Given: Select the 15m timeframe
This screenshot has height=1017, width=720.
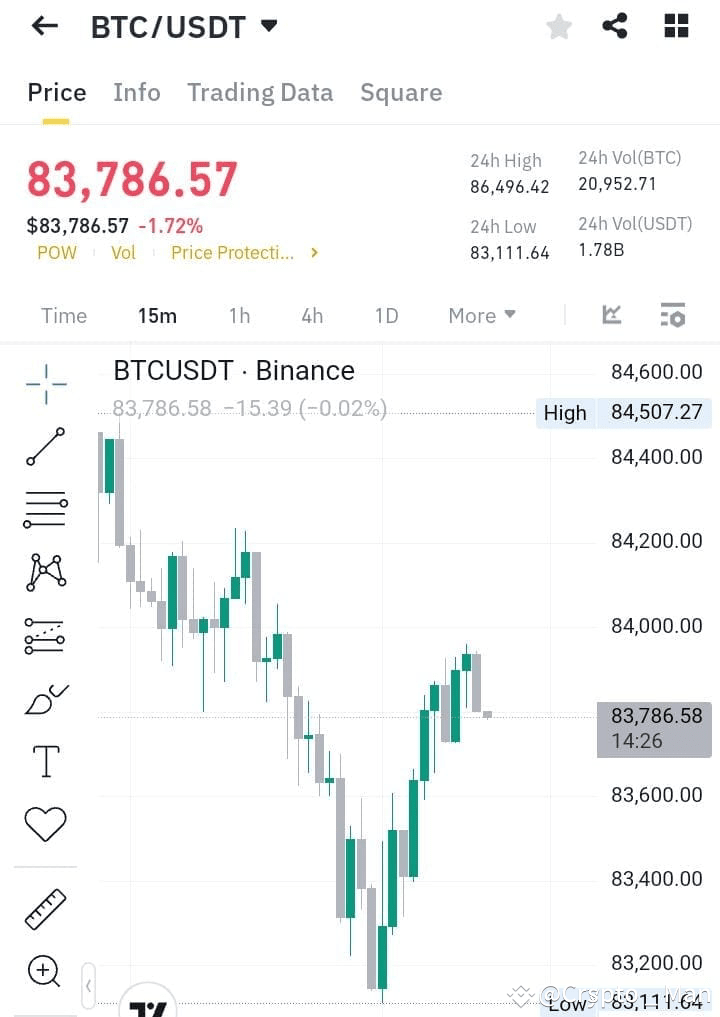Looking at the screenshot, I should tap(157, 315).
